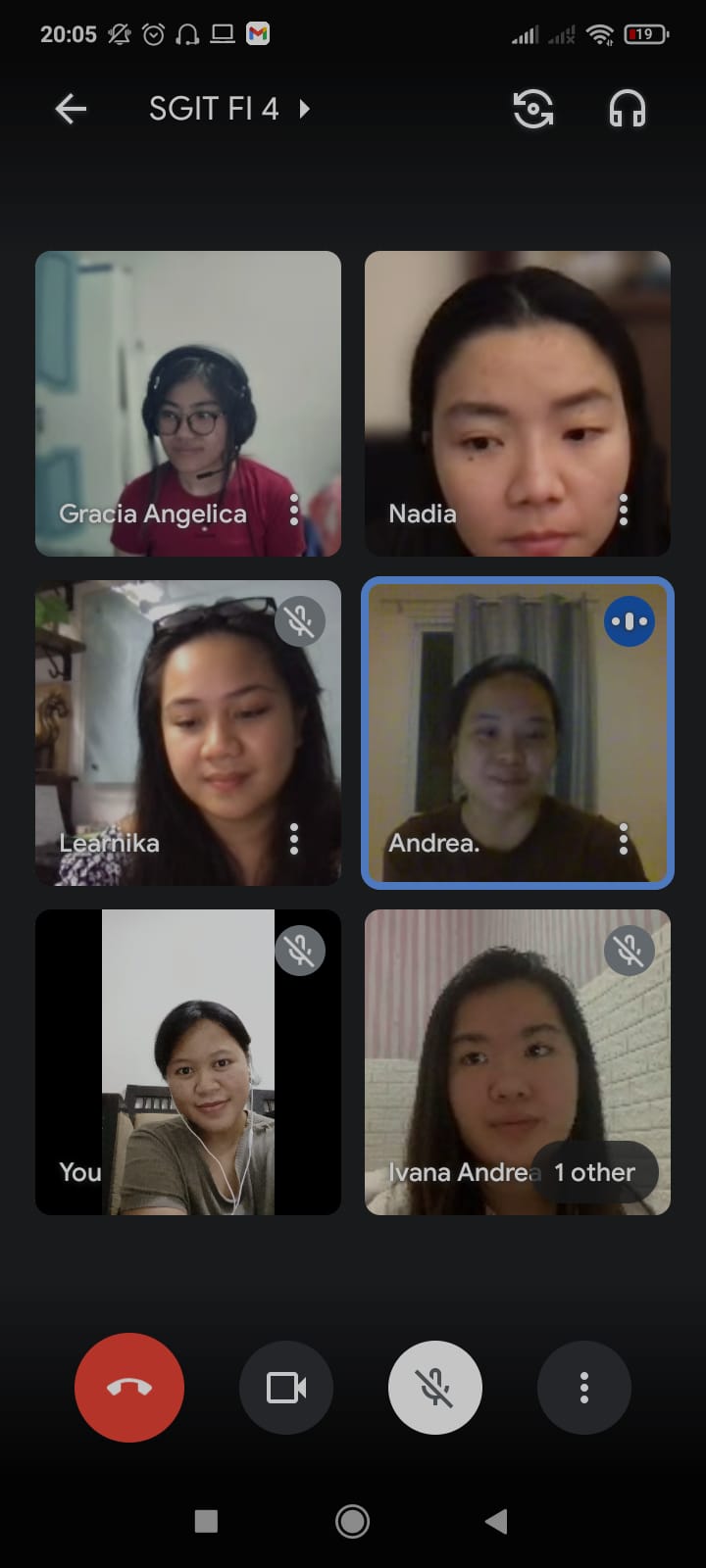The height and width of the screenshot is (1568, 706).
Task: Select your own video tile
Action: 188,1062
